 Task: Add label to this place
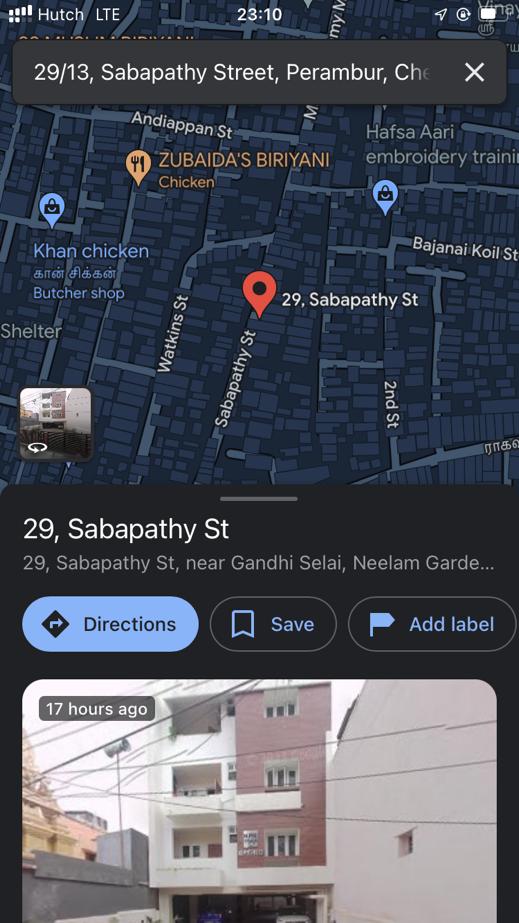click(432, 624)
